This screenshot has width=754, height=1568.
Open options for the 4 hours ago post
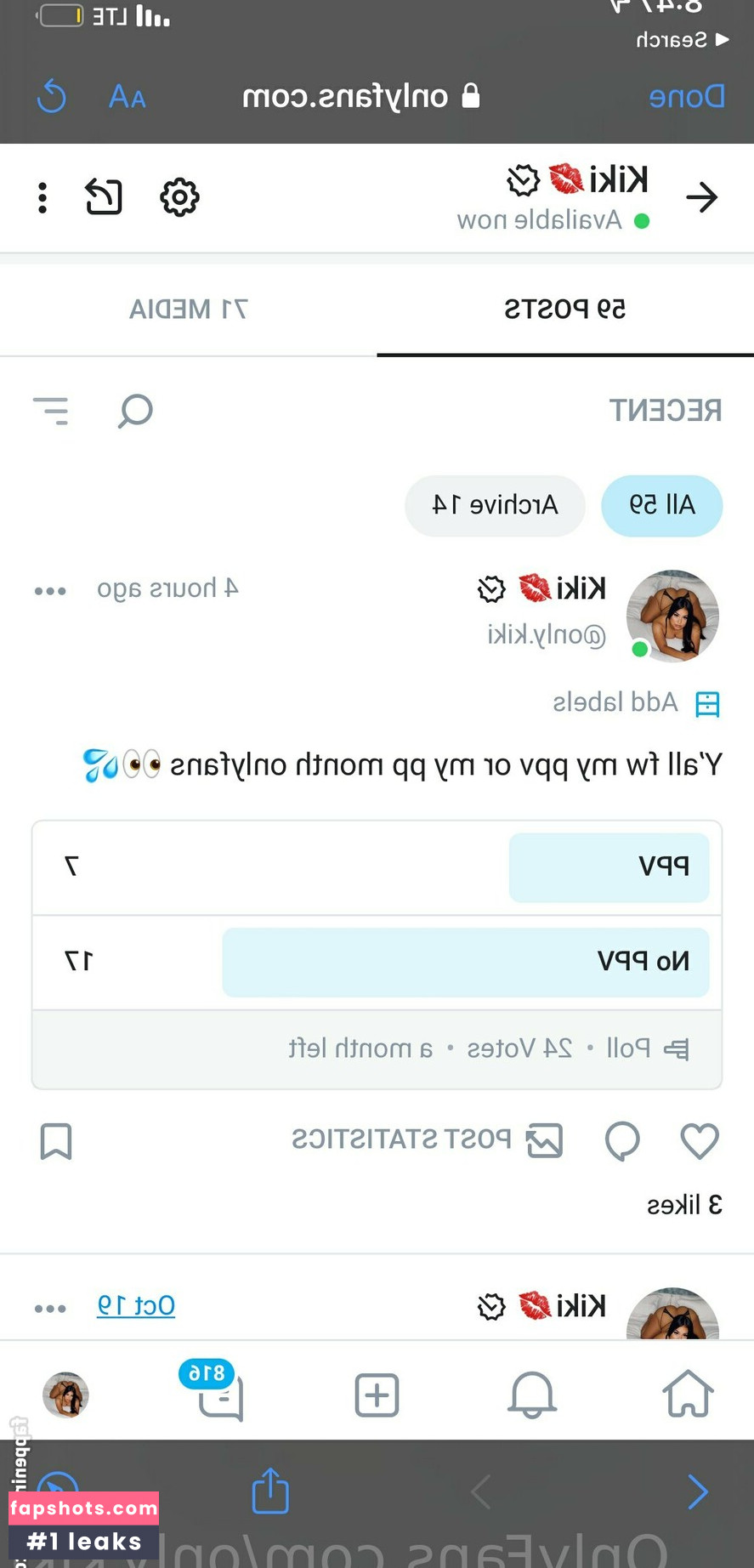tap(50, 591)
